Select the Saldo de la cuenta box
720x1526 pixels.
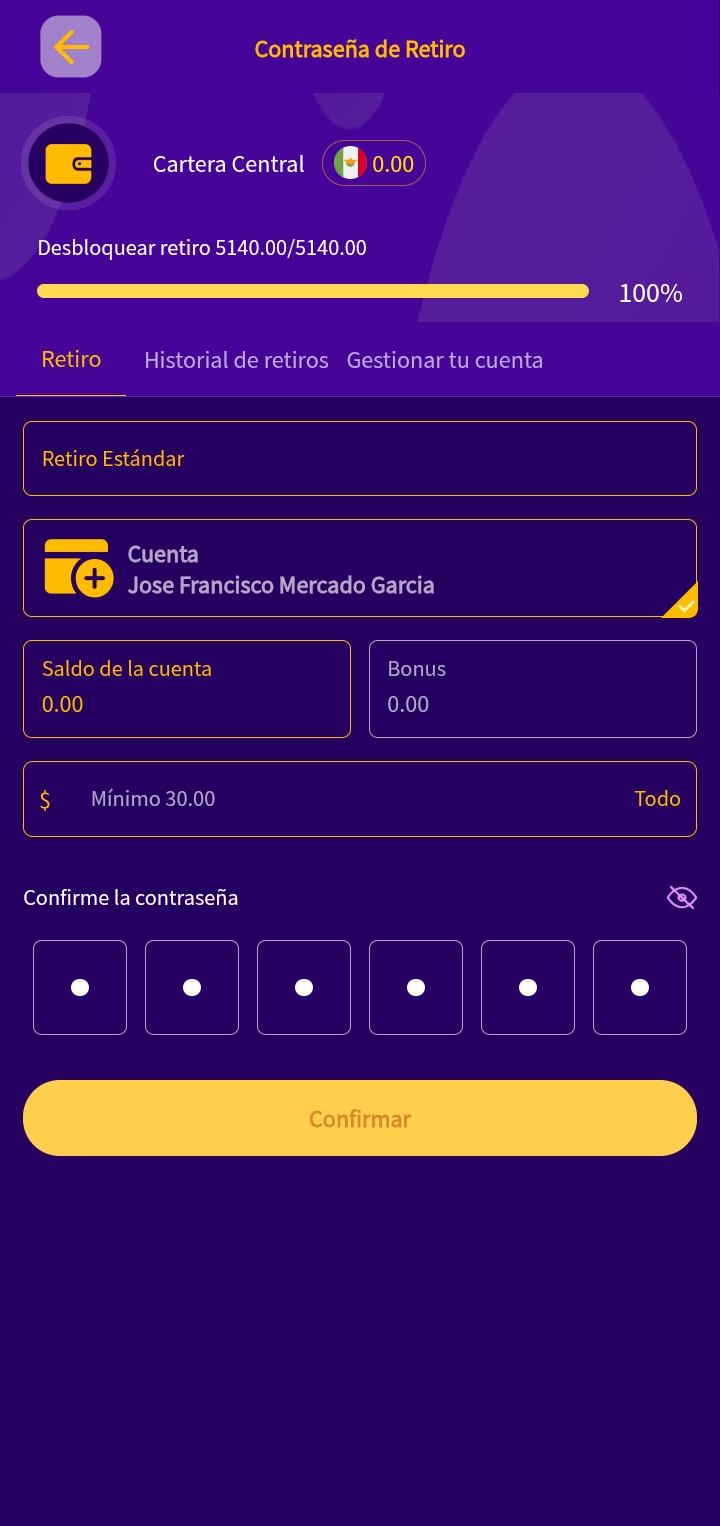[x=187, y=689]
